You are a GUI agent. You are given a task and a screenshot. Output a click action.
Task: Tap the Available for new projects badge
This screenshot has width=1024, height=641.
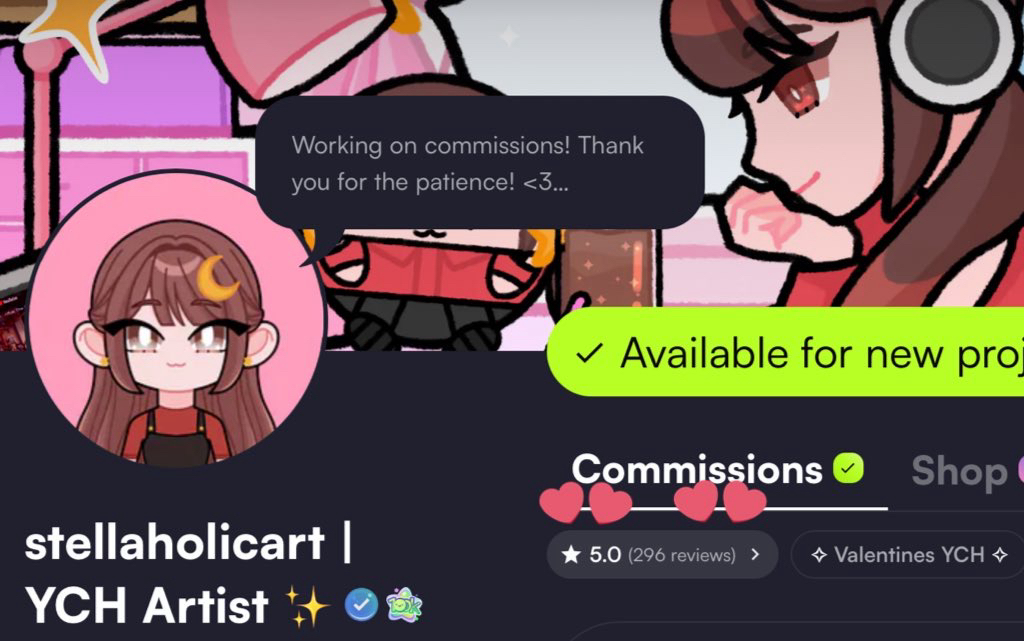pyautogui.click(x=790, y=353)
